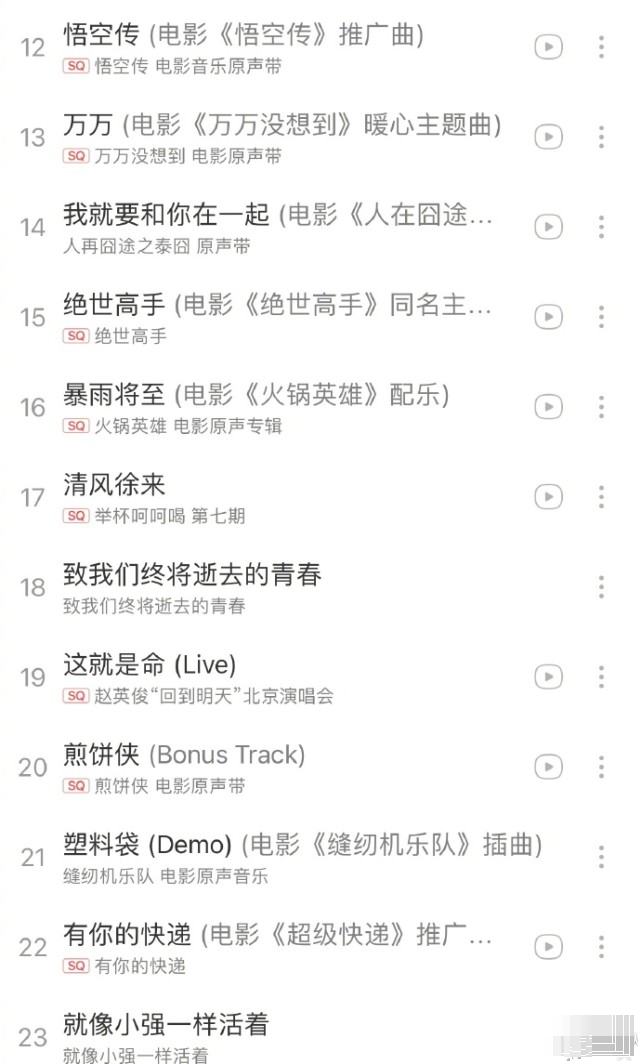This screenshot has width=641, height=1064.
Task: Open more options for 有你的快递
Action: pos(601,947)
